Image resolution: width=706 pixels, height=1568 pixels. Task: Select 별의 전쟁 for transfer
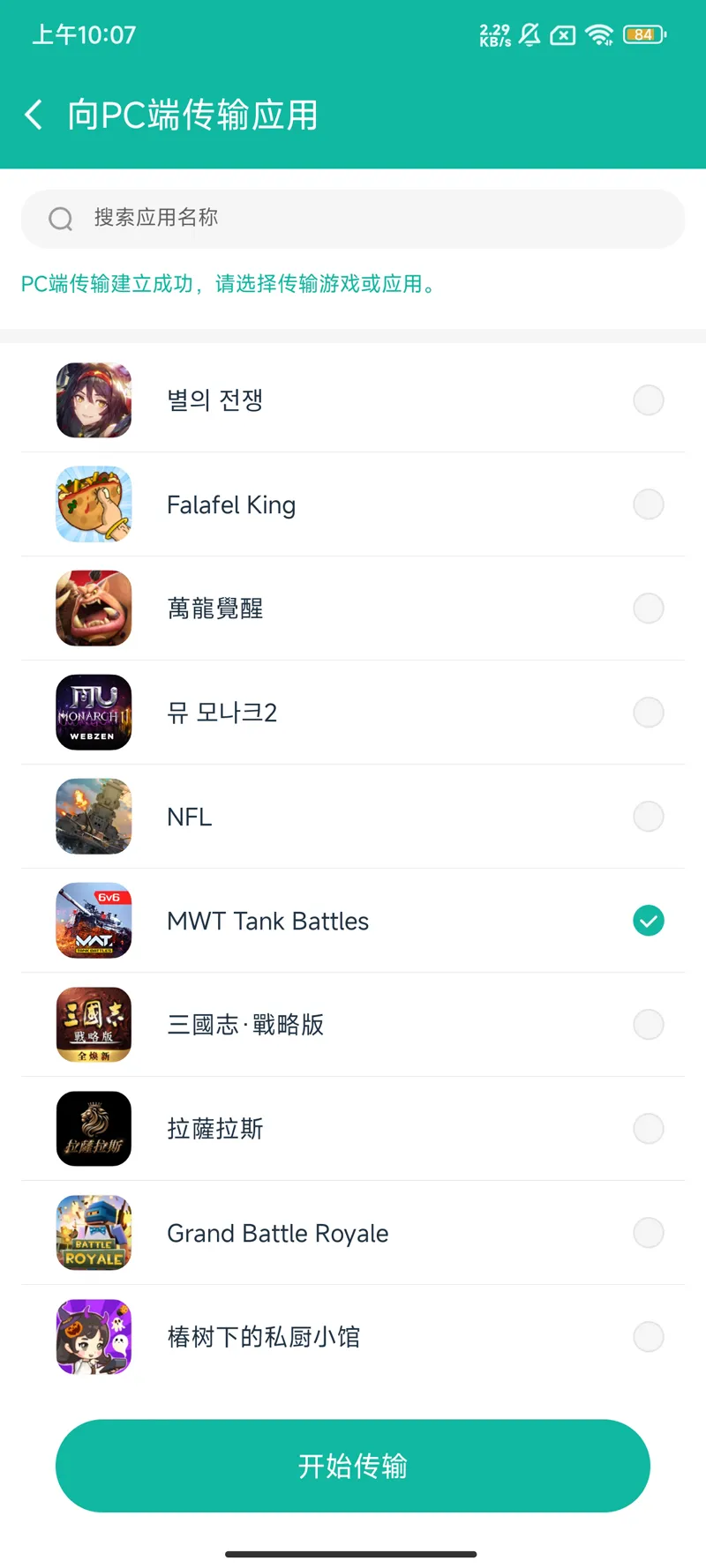[648, 400]
